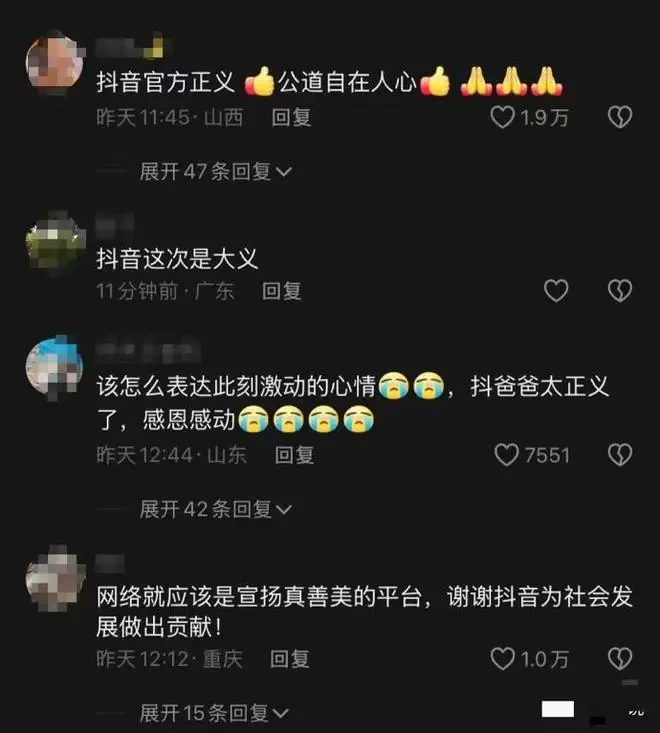Screen dimensions: 660x733
Task: Dislike the 抖音这次是大义 comment
Action: 620,291
